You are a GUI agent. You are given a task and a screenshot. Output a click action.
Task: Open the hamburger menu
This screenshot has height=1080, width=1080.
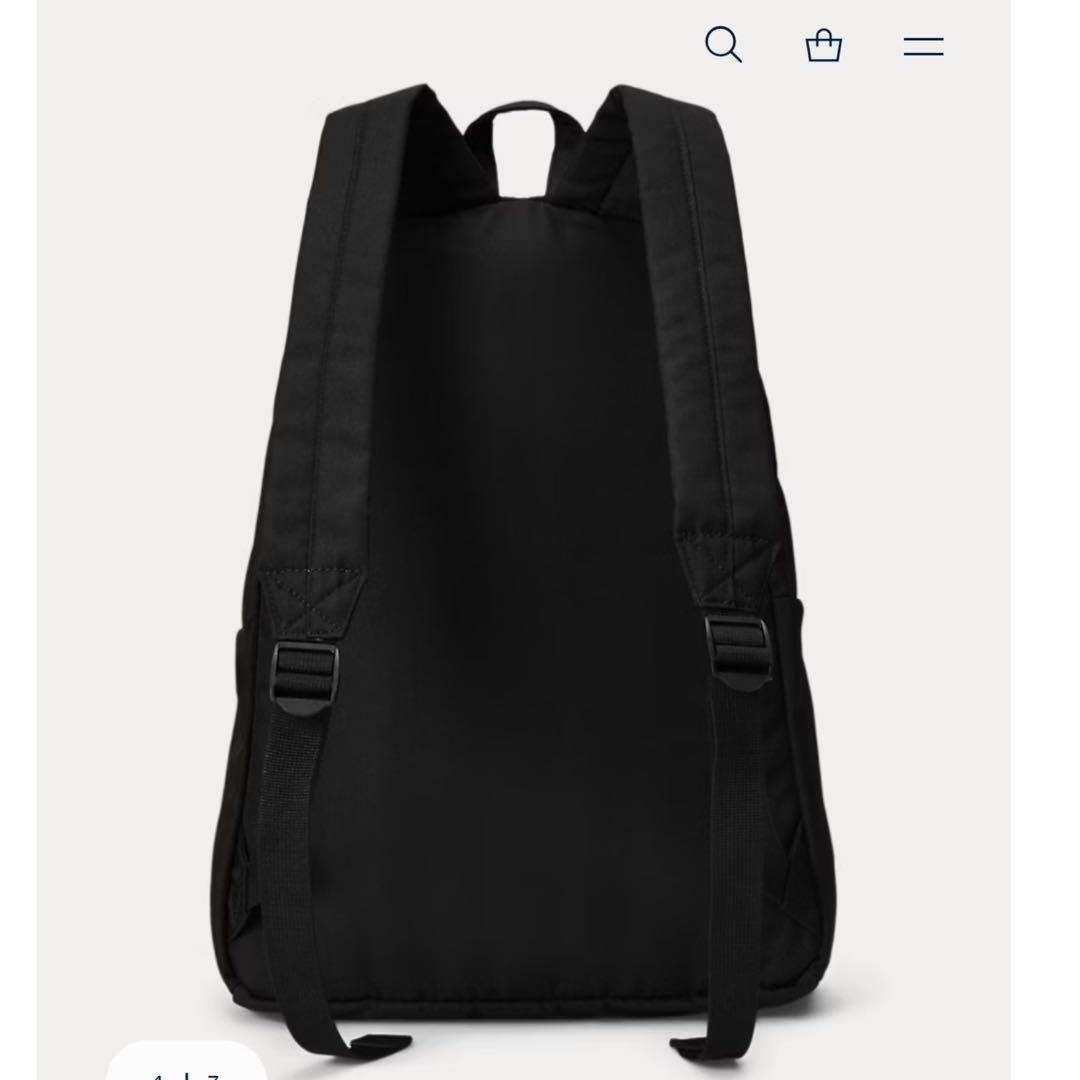pyautogui.click(x=923, y=45)
